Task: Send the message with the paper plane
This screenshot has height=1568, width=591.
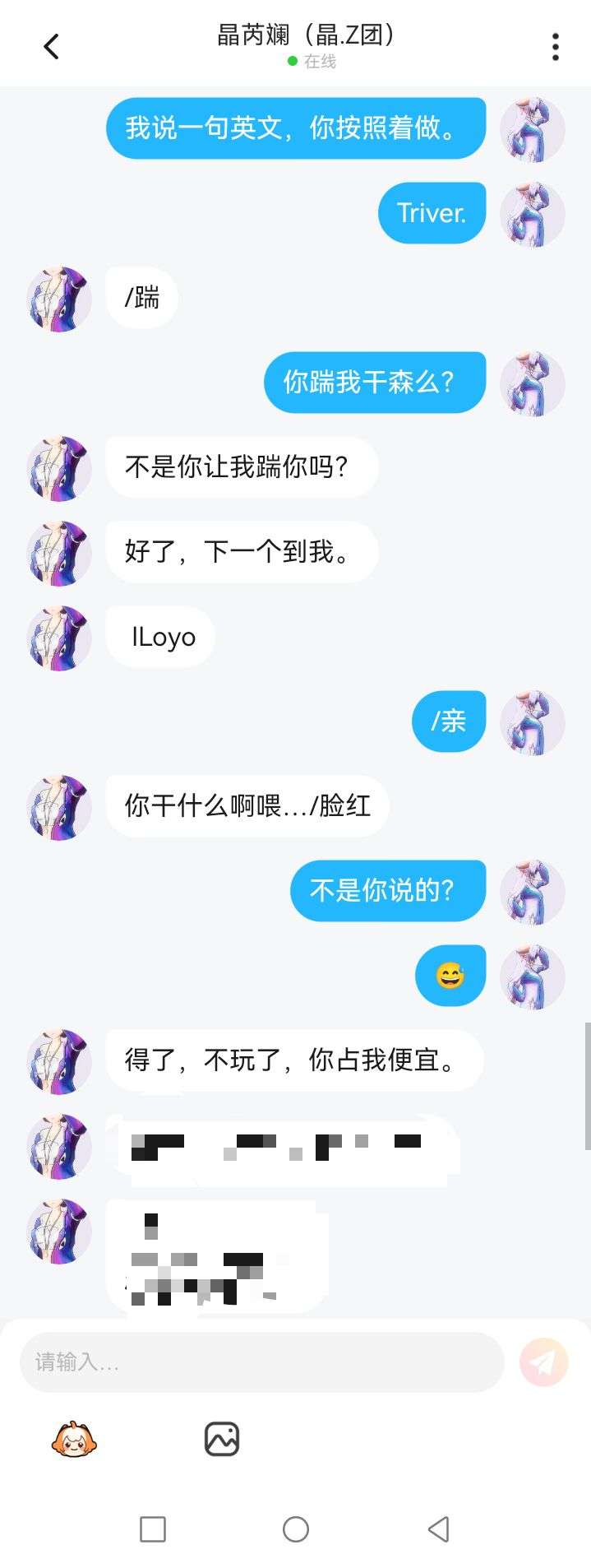Action: pyautogui.click(x=543, y=1362)
